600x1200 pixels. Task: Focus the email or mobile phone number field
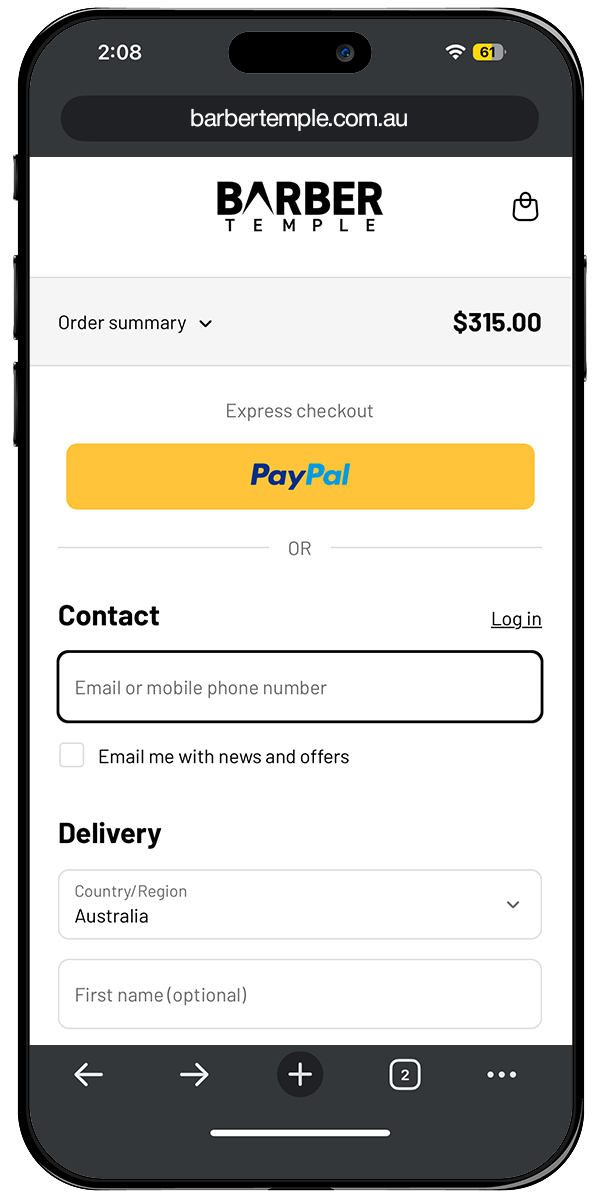tap(300, 687)
